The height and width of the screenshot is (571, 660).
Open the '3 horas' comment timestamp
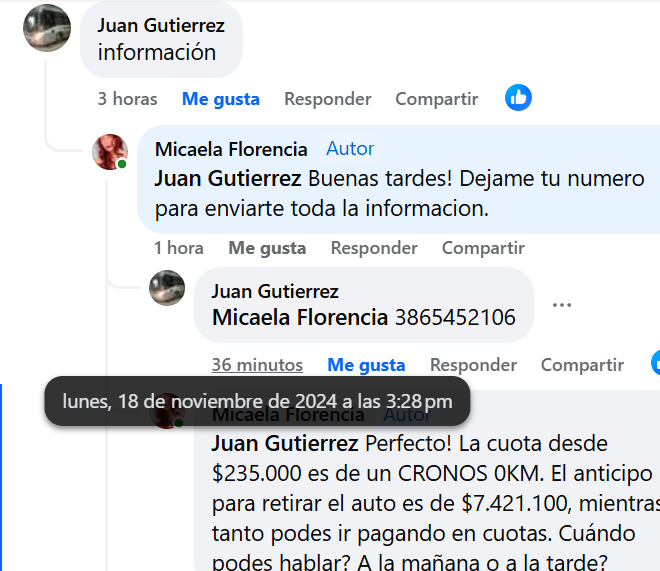(x=127, y=99)
